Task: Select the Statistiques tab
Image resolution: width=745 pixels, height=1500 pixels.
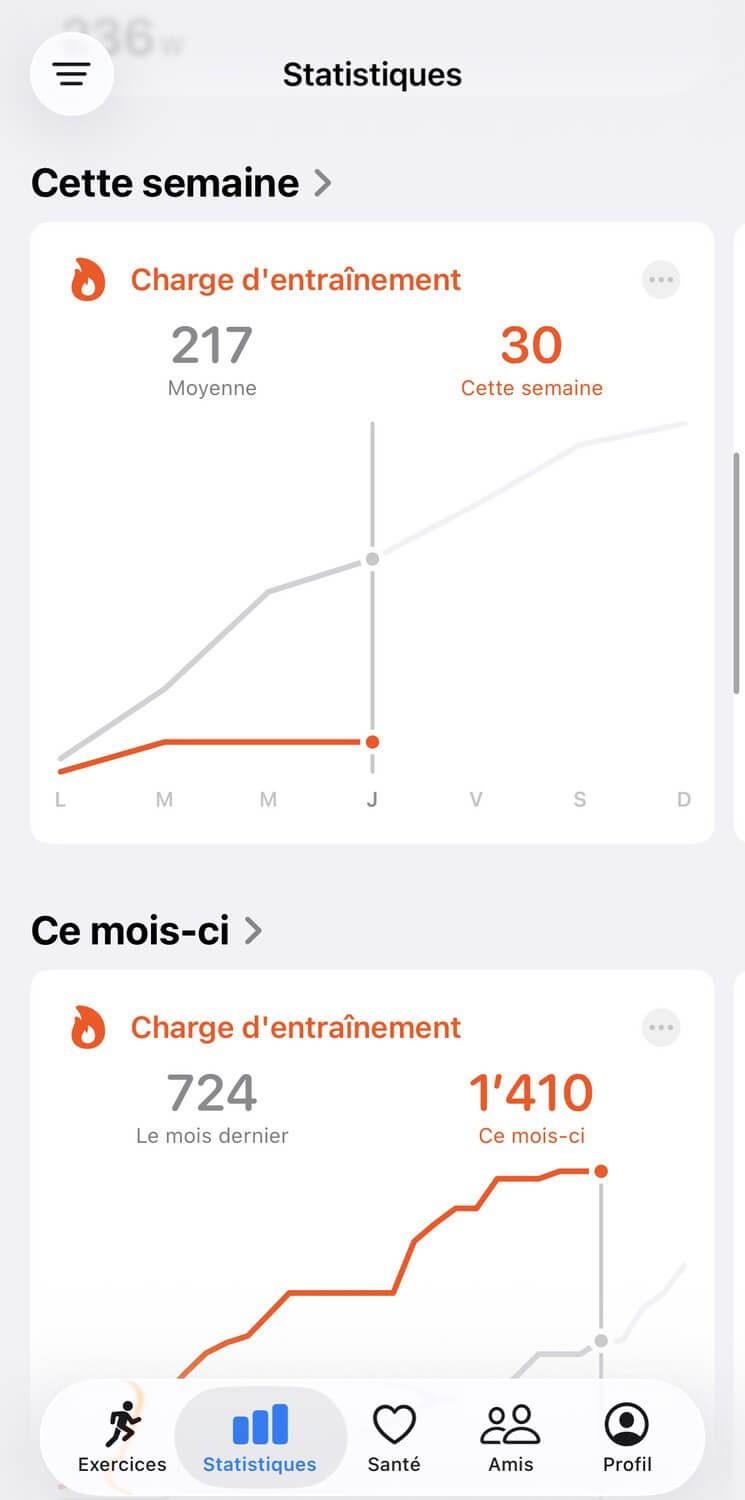Action: 260,1438
